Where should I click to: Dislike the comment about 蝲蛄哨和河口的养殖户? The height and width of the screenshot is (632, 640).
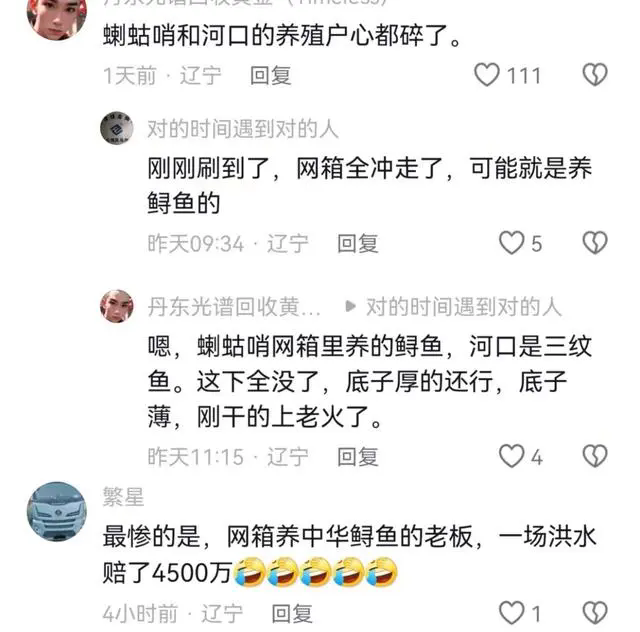point(595,75)
